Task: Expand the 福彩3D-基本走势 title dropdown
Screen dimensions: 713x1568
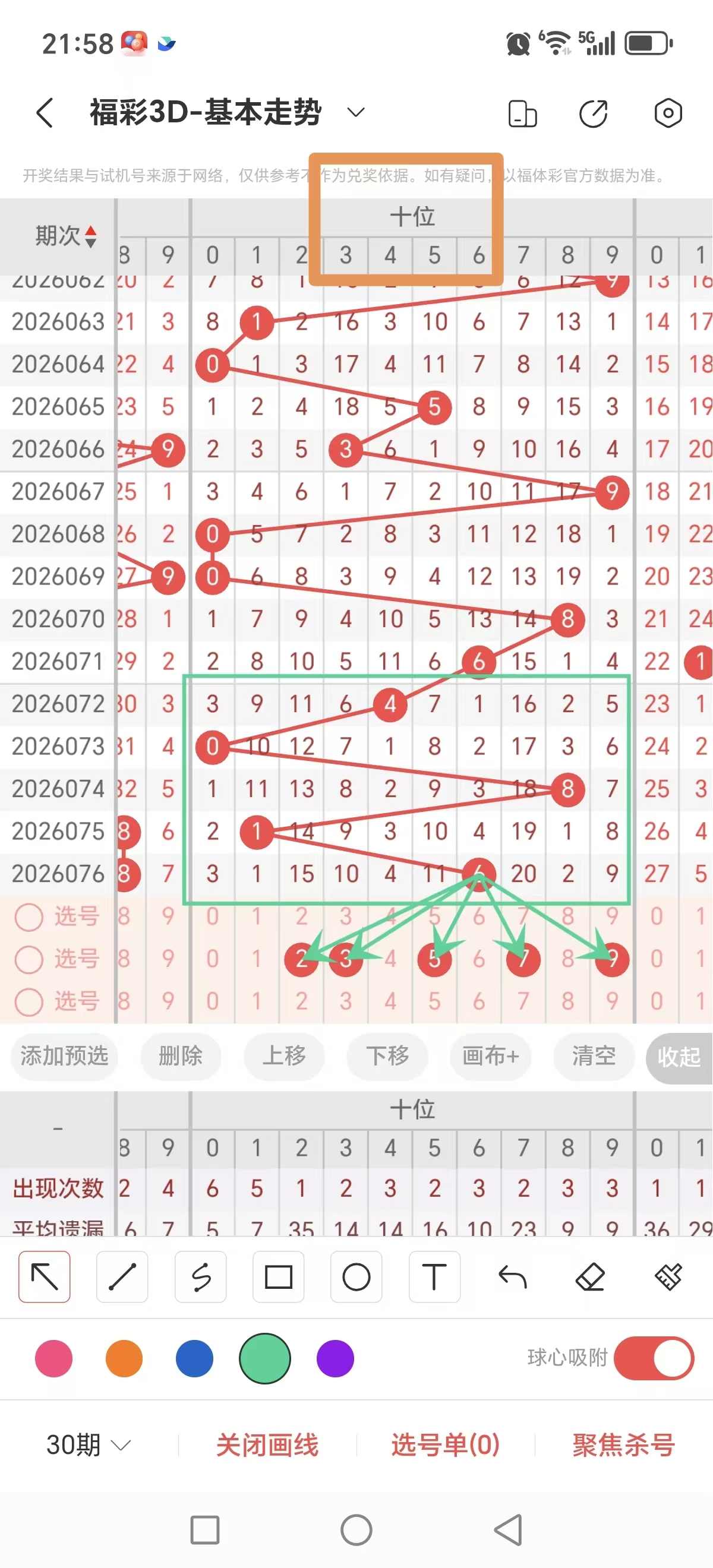Action: click(x=355, y=112)
